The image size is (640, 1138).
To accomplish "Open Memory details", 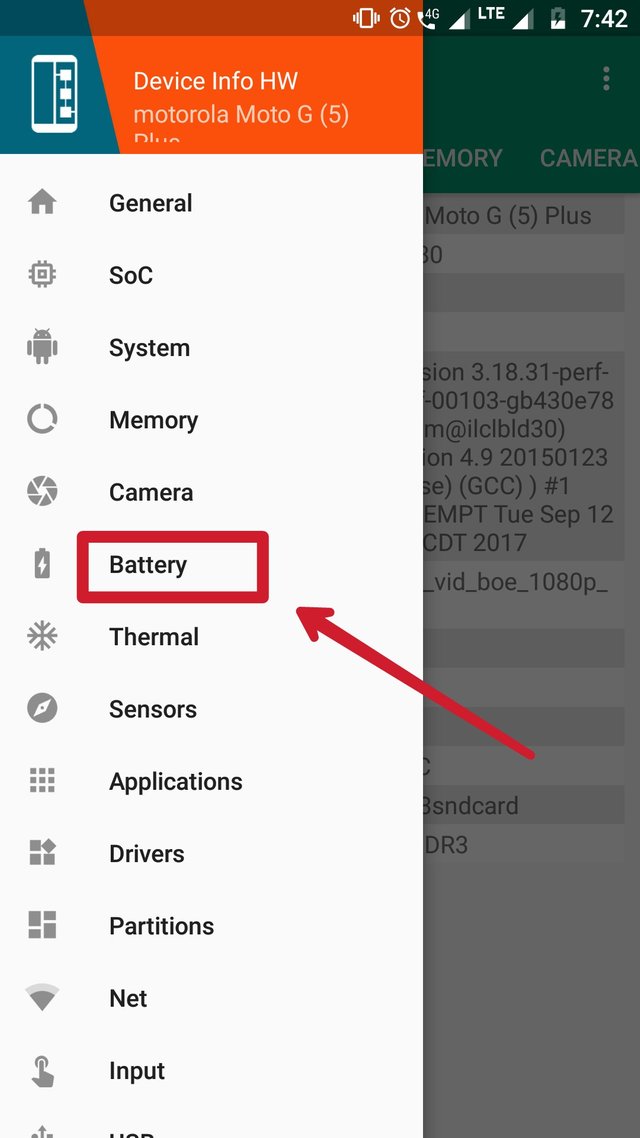I will click(153, 420).
